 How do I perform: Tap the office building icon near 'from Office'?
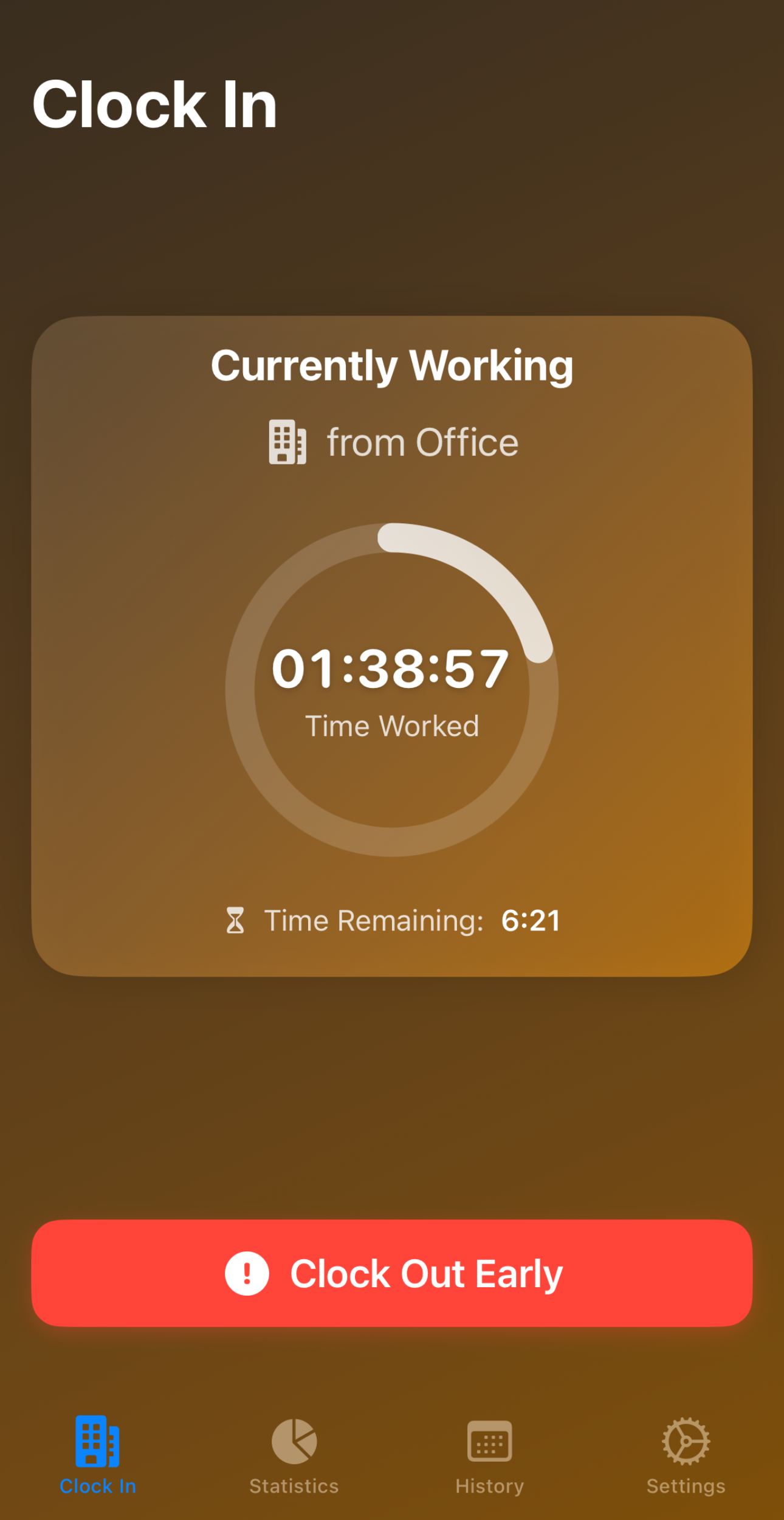287,442
